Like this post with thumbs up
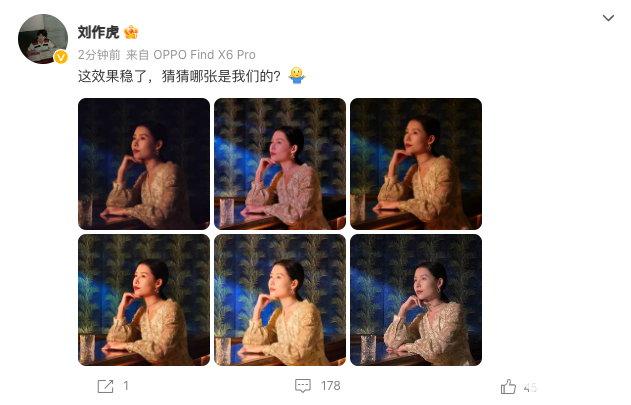The height and width of the screenshot is (405, 631). point(508,386)
